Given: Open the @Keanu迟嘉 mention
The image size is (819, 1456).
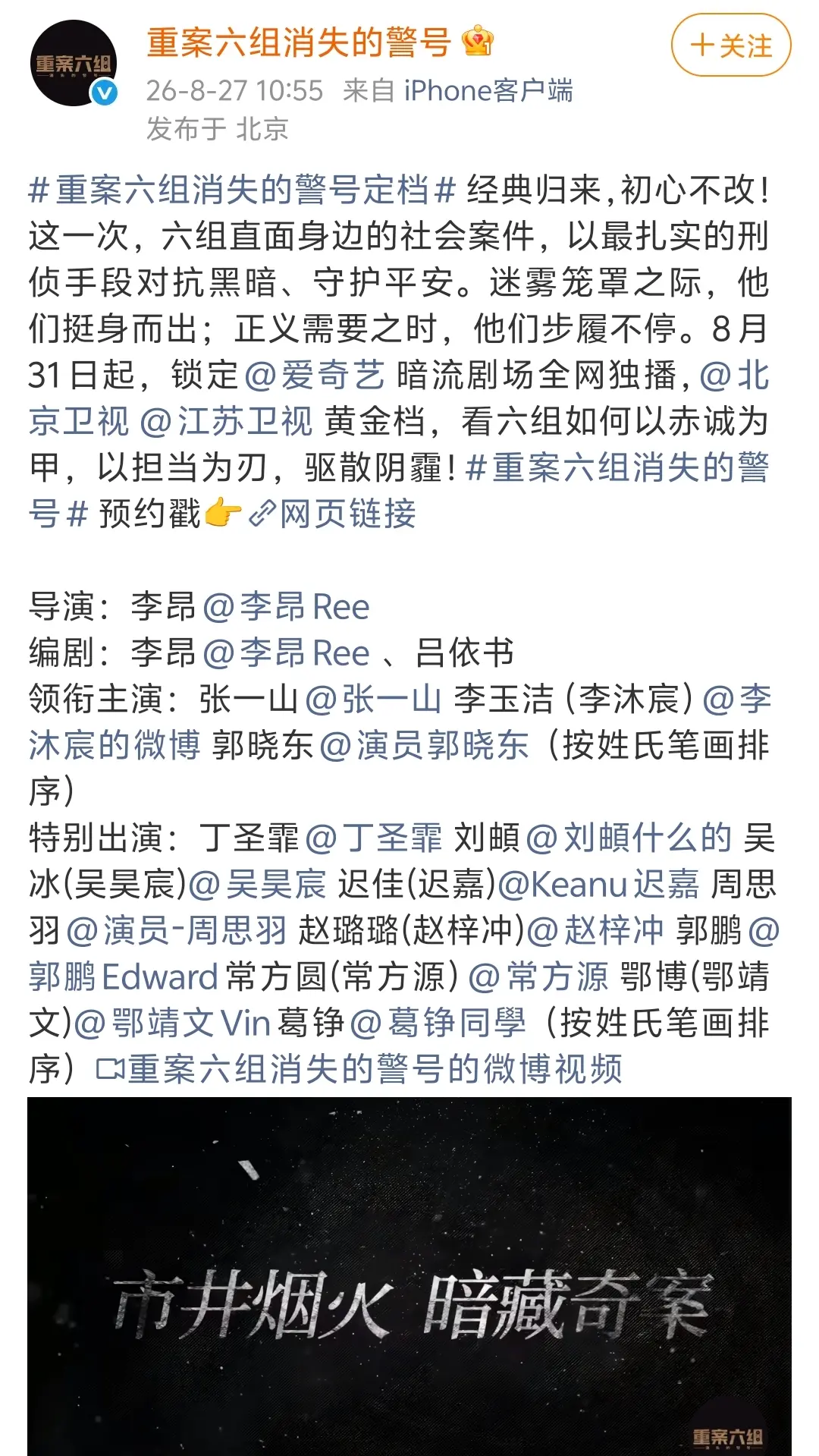Looking at the screenshot, I should [598, 884].
